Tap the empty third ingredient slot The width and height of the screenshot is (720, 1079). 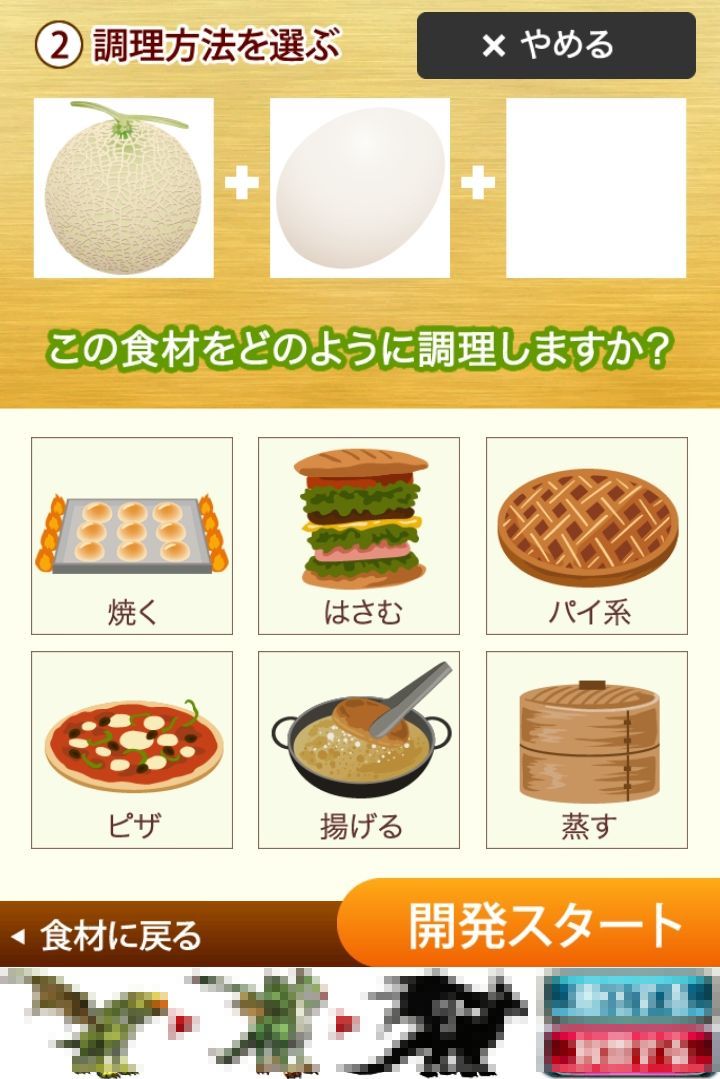tap(596, 188)
